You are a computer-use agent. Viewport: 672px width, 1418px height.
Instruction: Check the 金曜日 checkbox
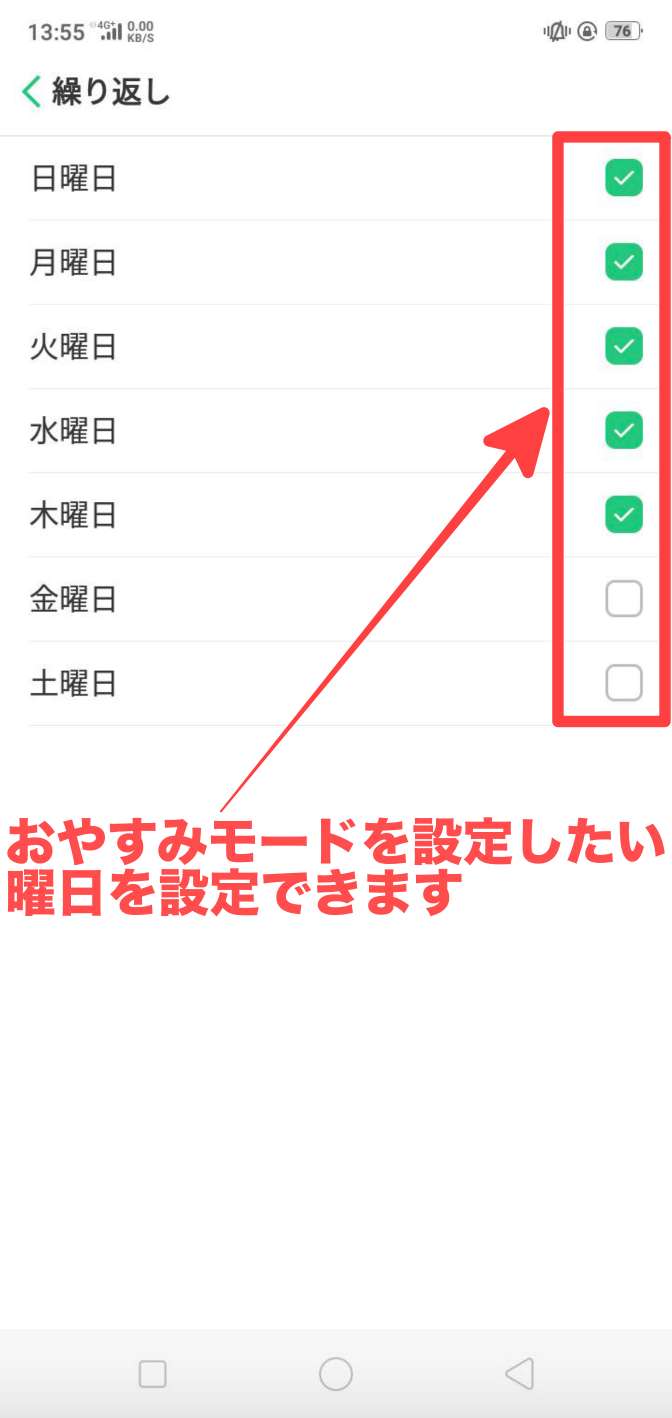coord(623,599)
